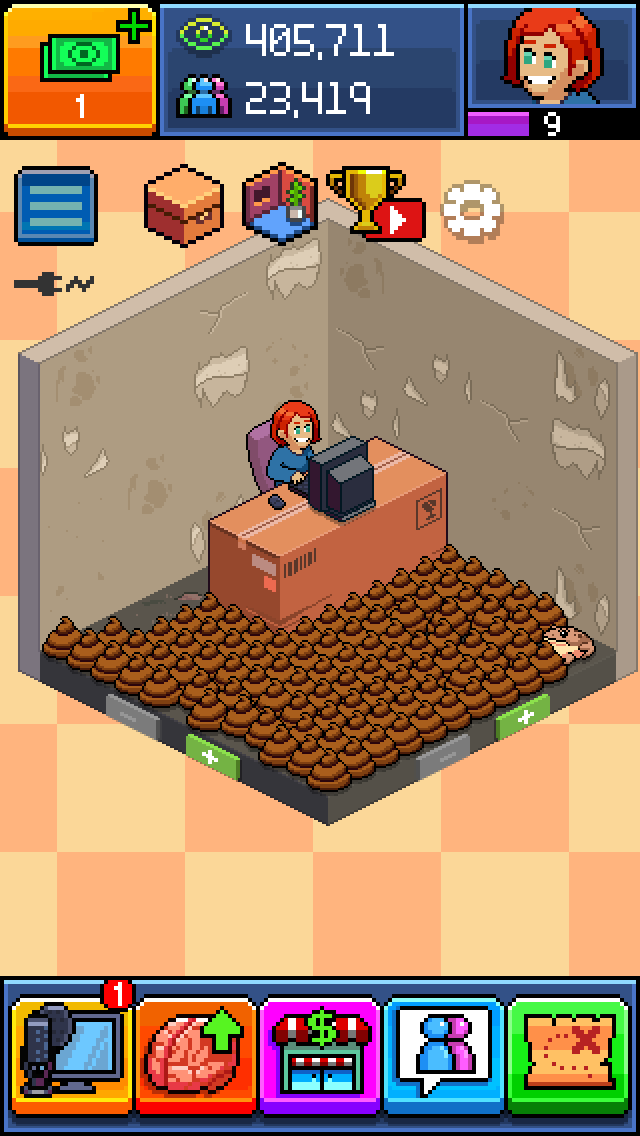Open the treasure map tab
Screen dimensions: 640x1136
point(569,1053)
